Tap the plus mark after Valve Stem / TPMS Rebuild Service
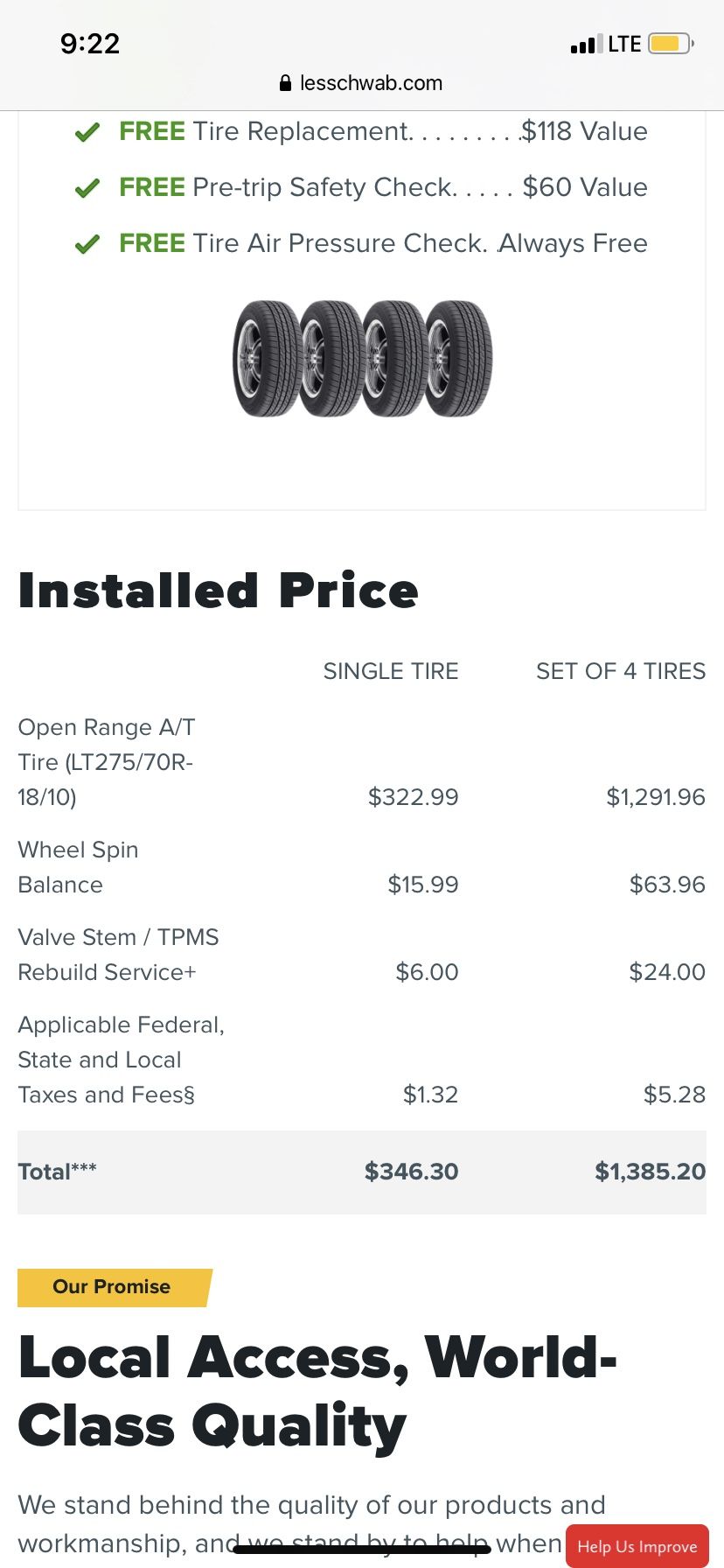This screenshot has height=1568, width=724. pyautogui.click(x=191, y=972)
